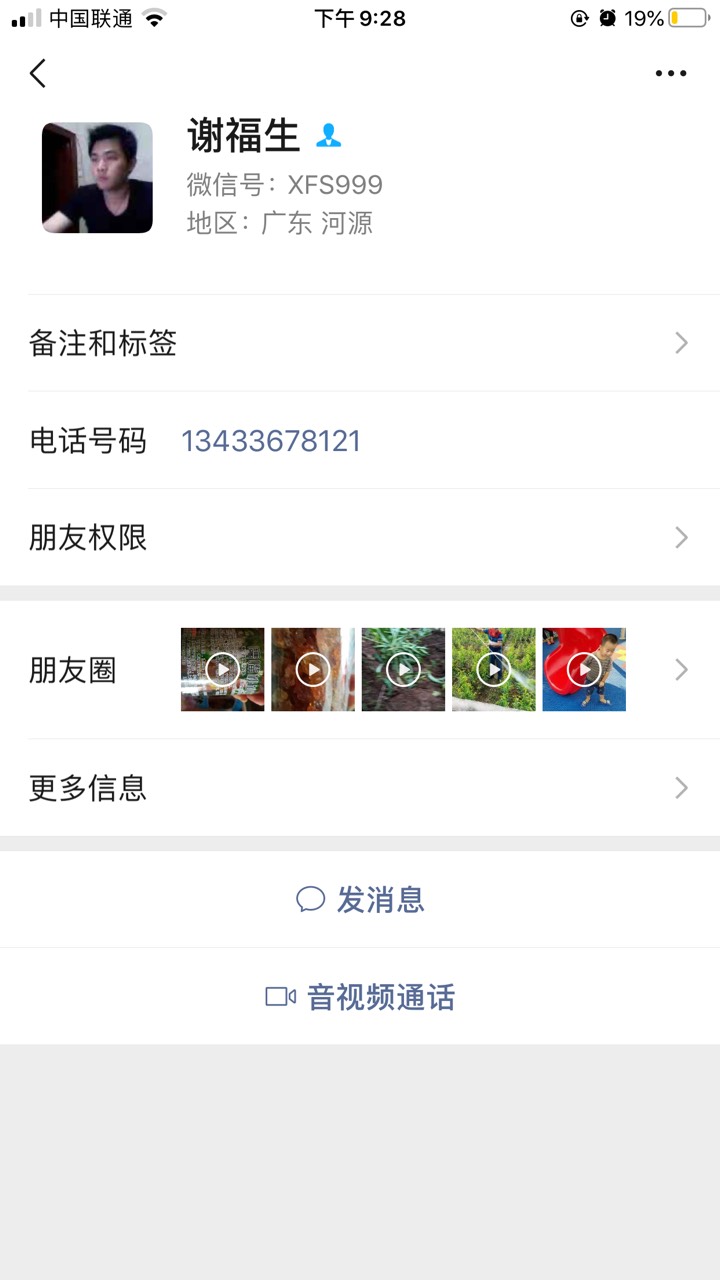Screen dimensions: 720x1280
Task: Open the three-dot overflow menu
Action: tap(671, 73)
